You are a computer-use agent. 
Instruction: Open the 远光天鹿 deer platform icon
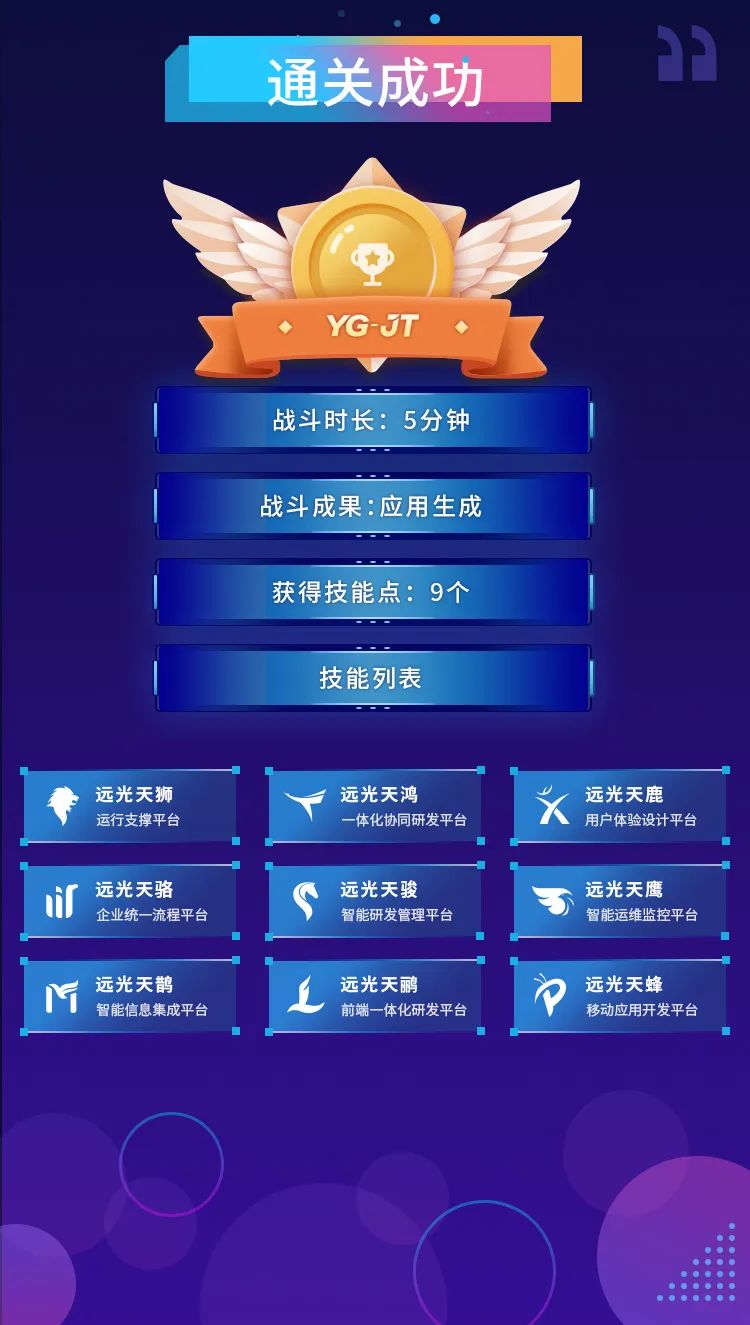pyautogui.click(x=552, y=805)
